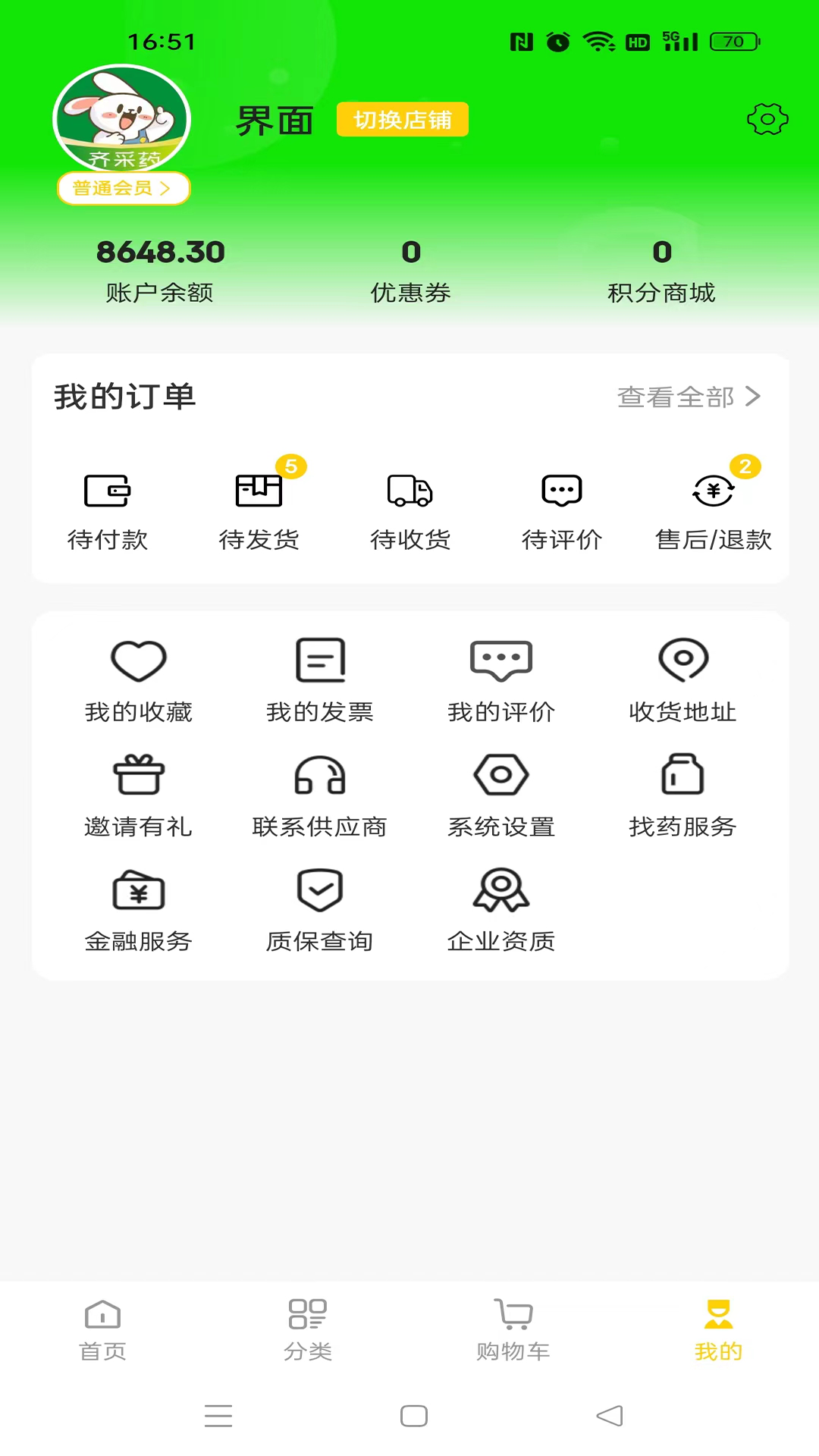Tap the 切换店铺 switch store button

tap(402, 119)
